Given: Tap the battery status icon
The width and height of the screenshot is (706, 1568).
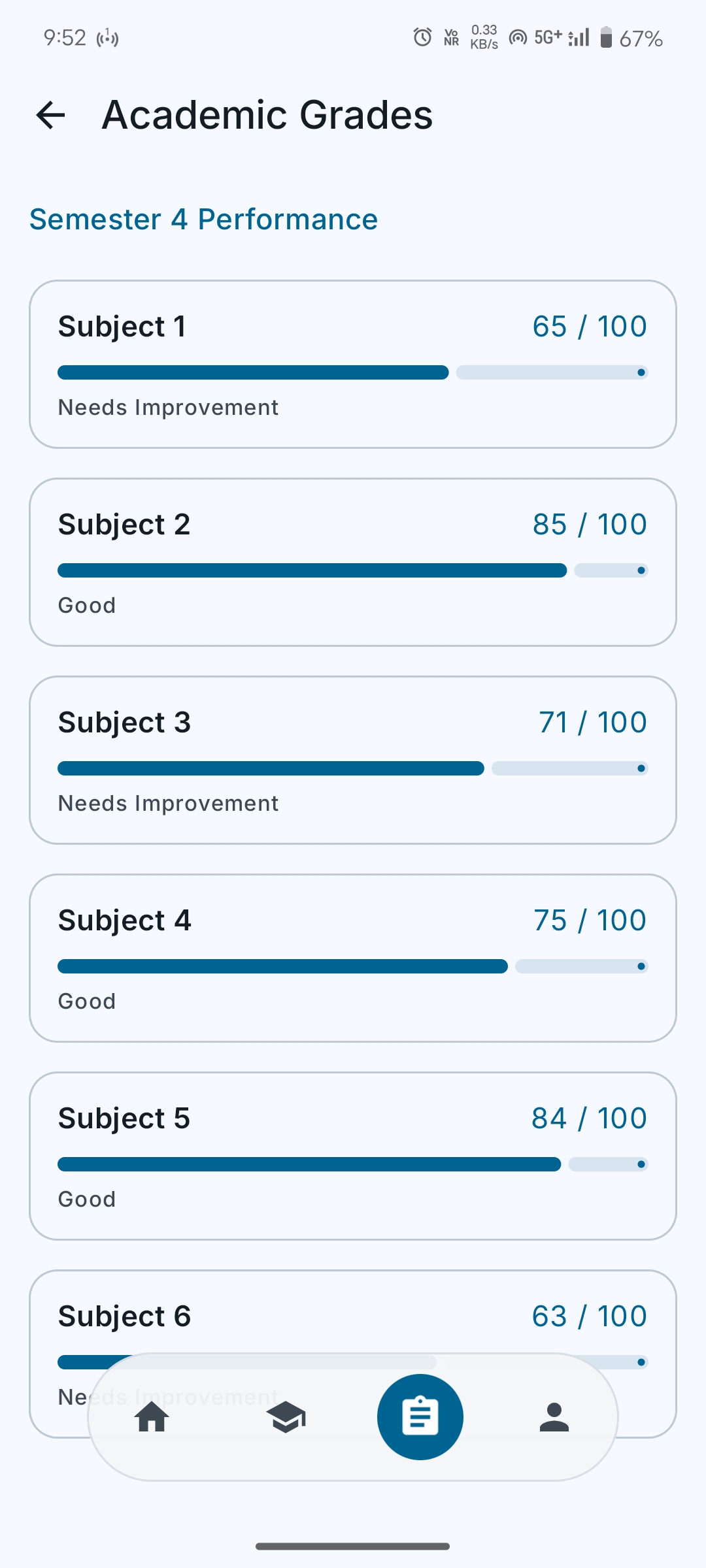Looking at the screenshot, I should 605,38.
